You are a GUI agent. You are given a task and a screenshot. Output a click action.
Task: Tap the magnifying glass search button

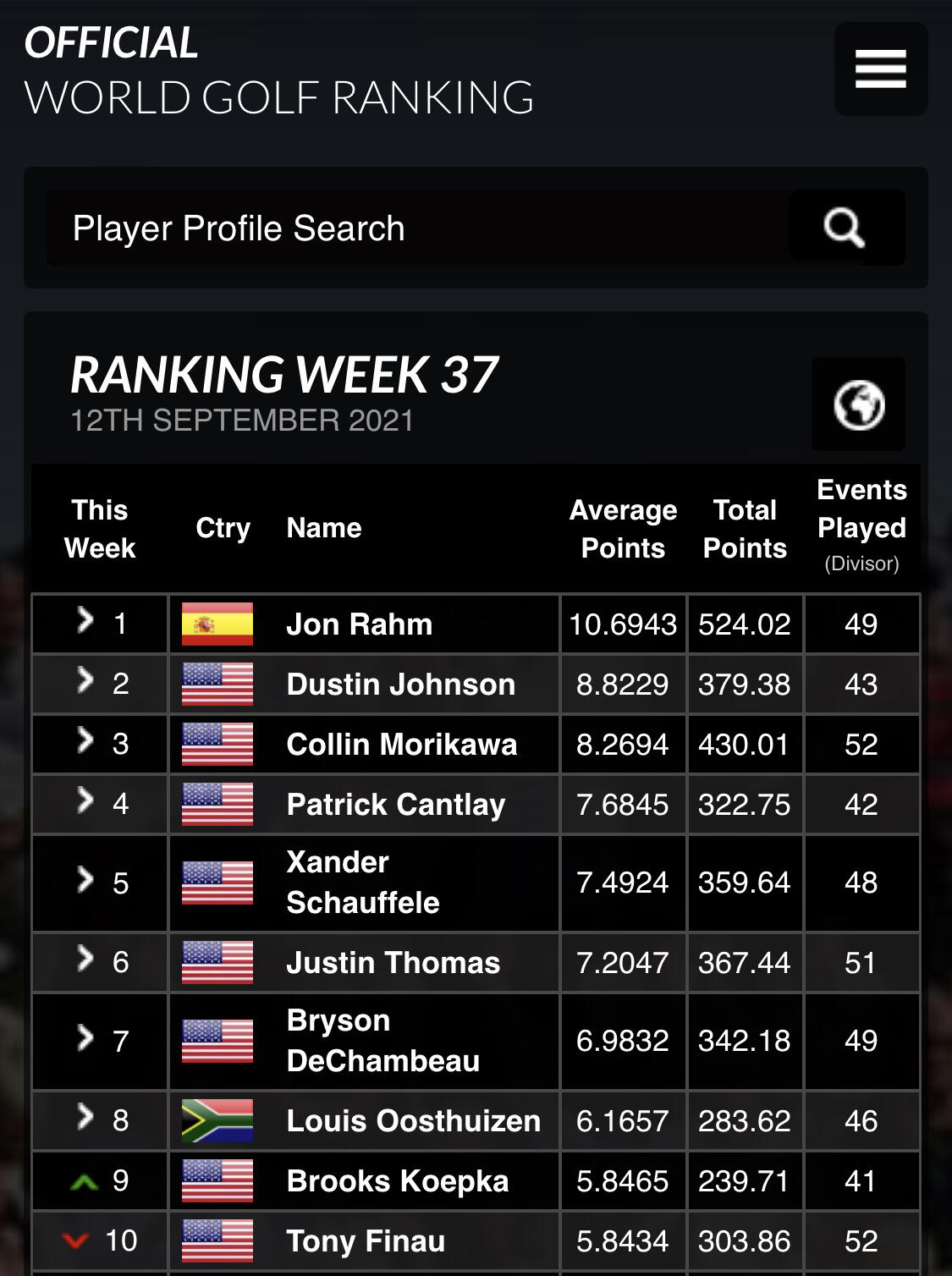pos(846,228)
